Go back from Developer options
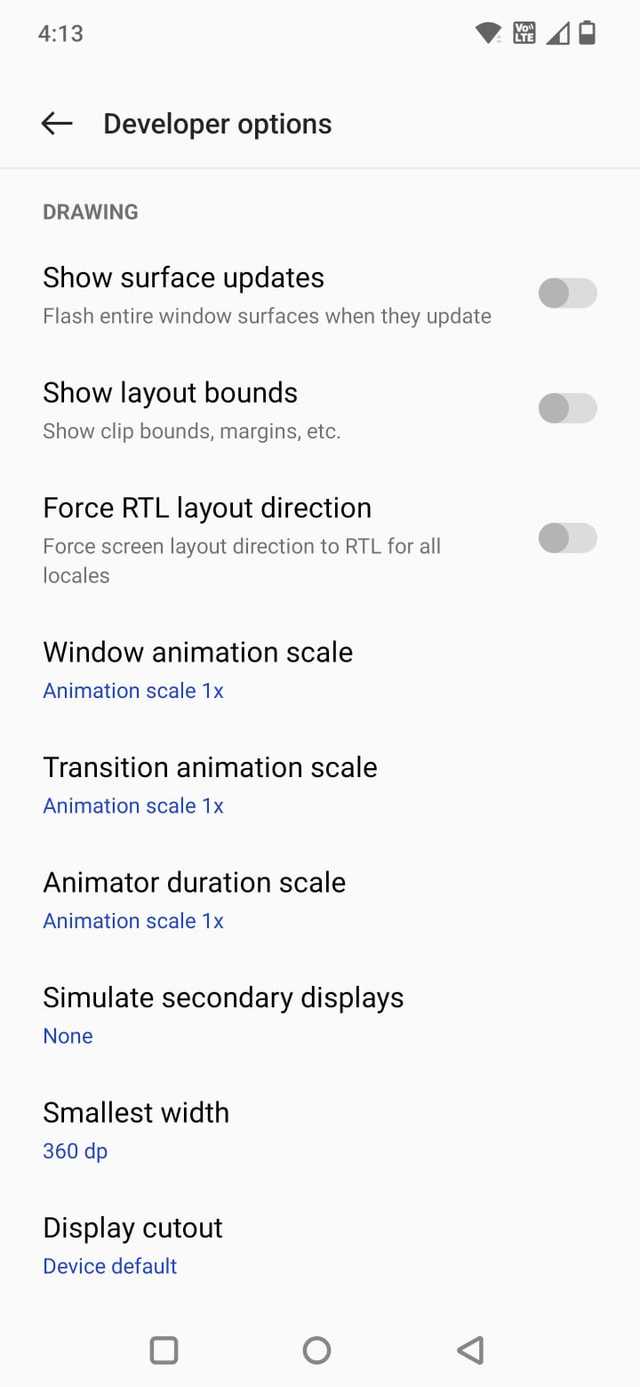Image resolution: width=640 pixels, height=1387 pixels. click(57, 123)
